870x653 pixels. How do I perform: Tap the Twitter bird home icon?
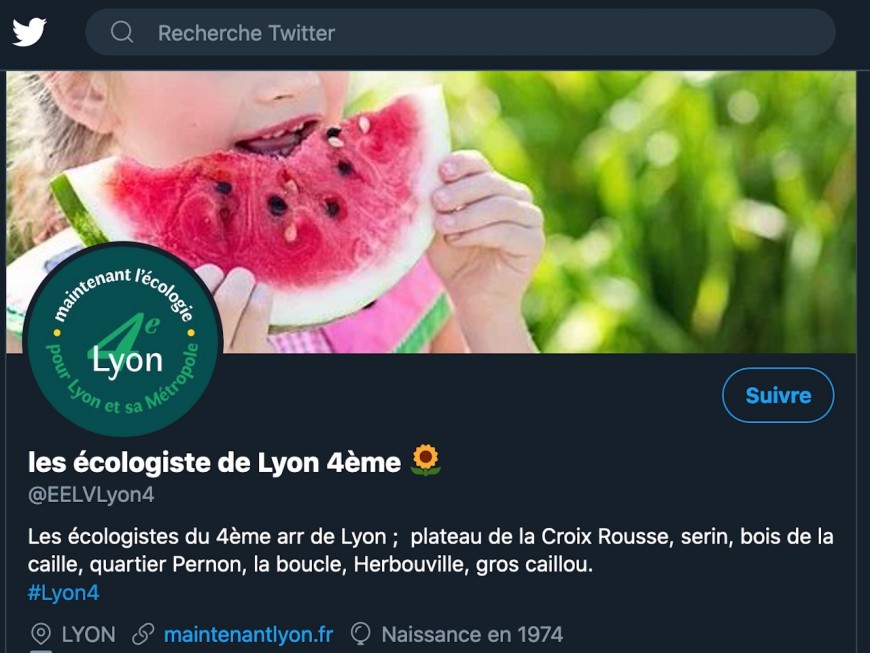[x=29, y=32]
